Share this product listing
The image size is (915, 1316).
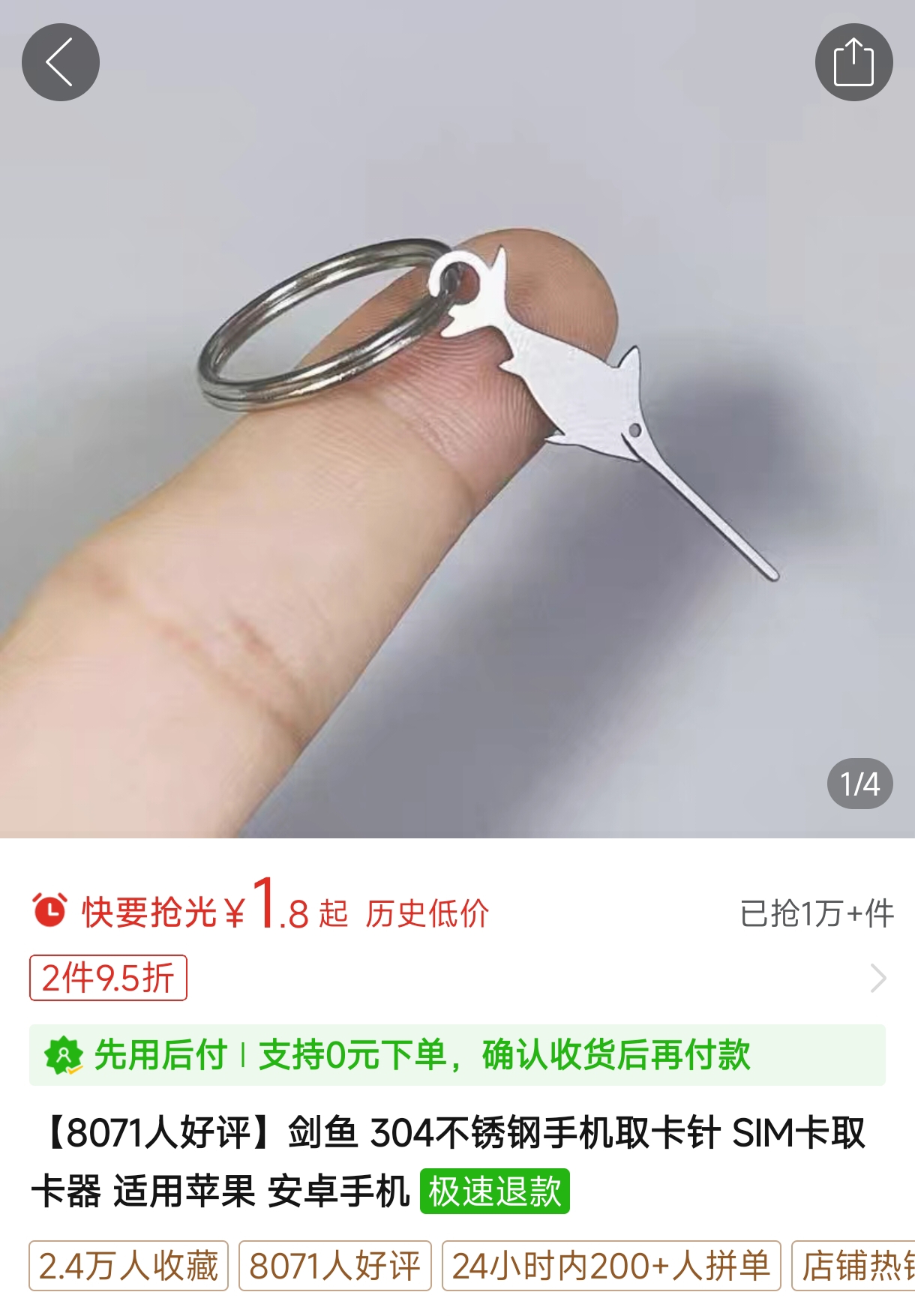pos(853,62)
